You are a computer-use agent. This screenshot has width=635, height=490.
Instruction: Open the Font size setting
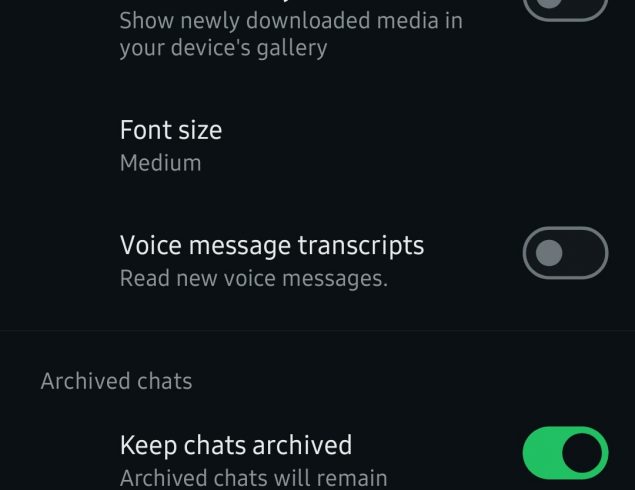(x=171, y=145)
